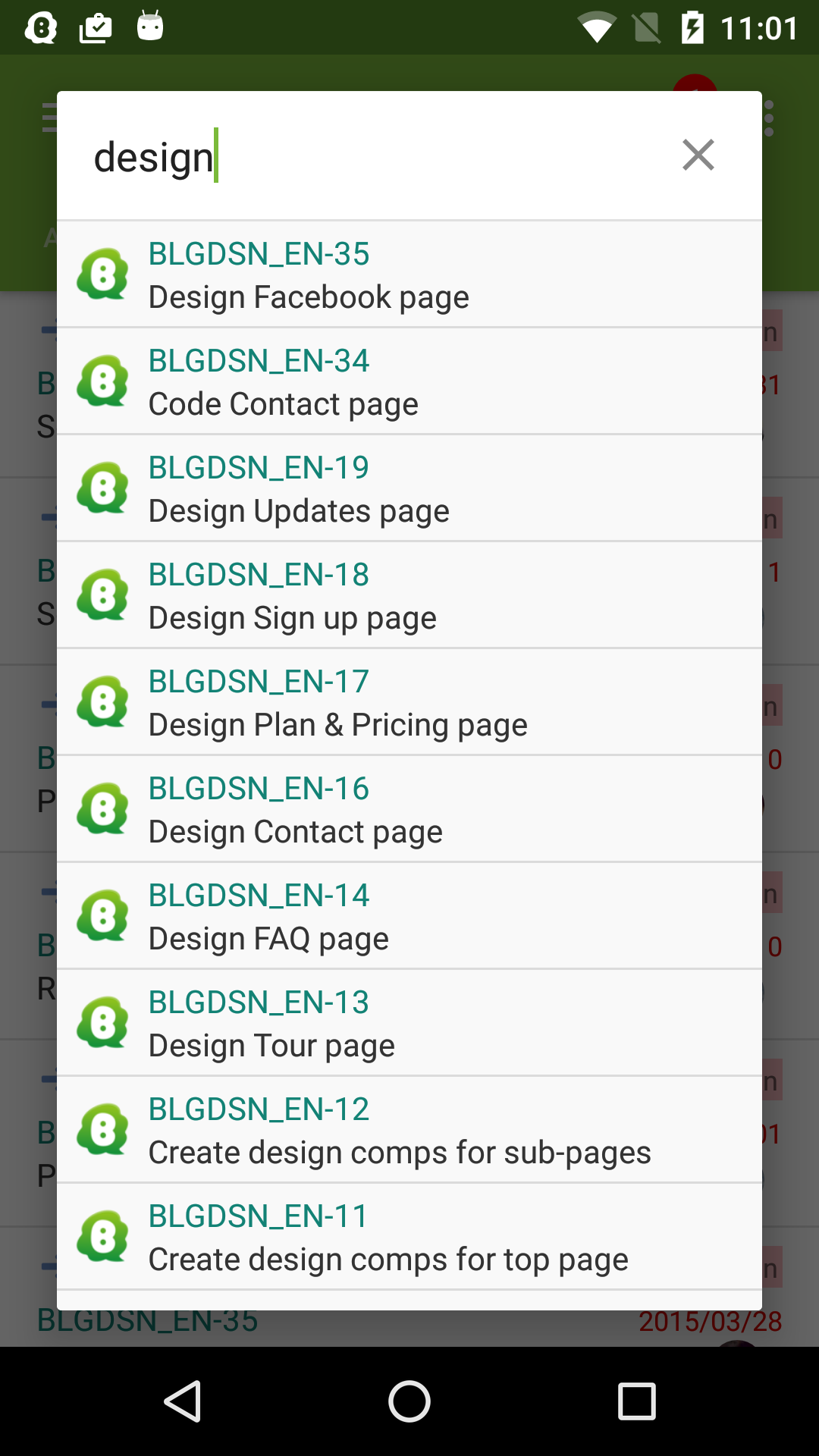Screen dimensions: 819x1456
Task: Open BLGDSN_EN-12 design comps for sub-pages
Action: (409, 1130)
